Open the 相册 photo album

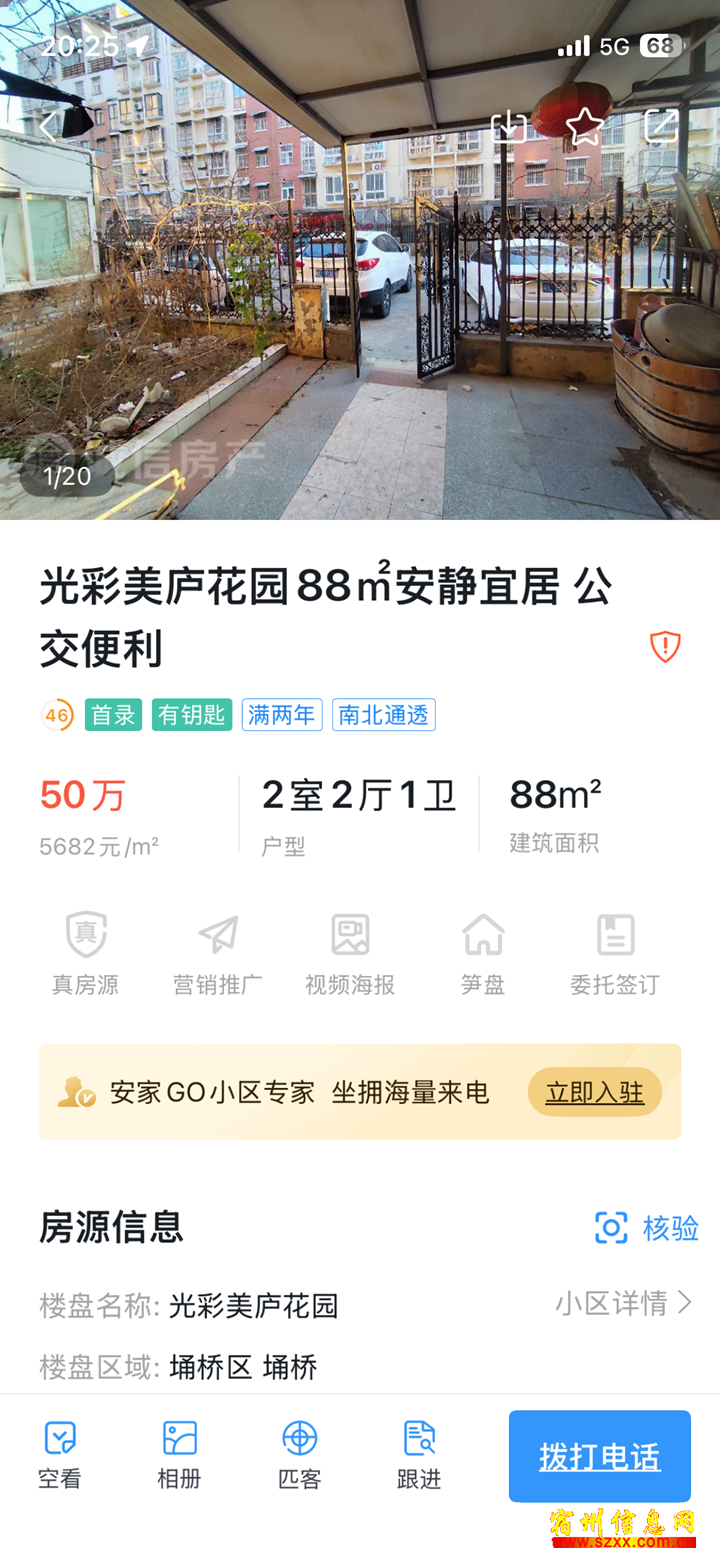click(x=180, y=1455)
